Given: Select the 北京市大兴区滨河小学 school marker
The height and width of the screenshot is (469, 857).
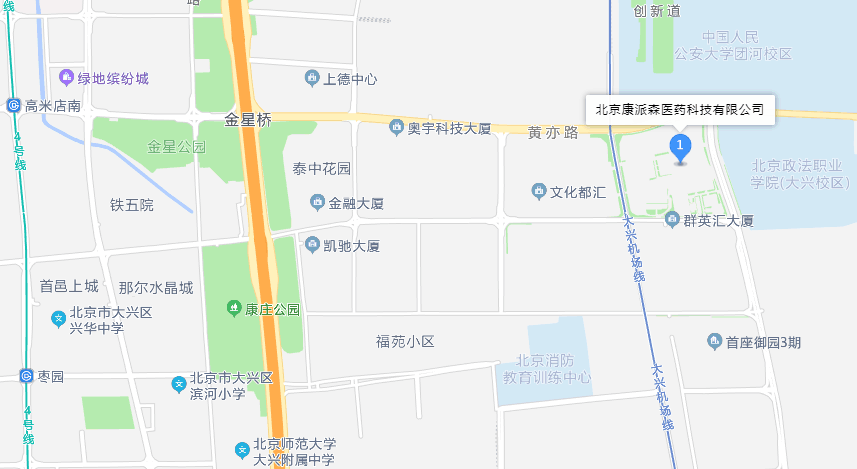Looking at the screenshot, I should [x=178, y=383].
